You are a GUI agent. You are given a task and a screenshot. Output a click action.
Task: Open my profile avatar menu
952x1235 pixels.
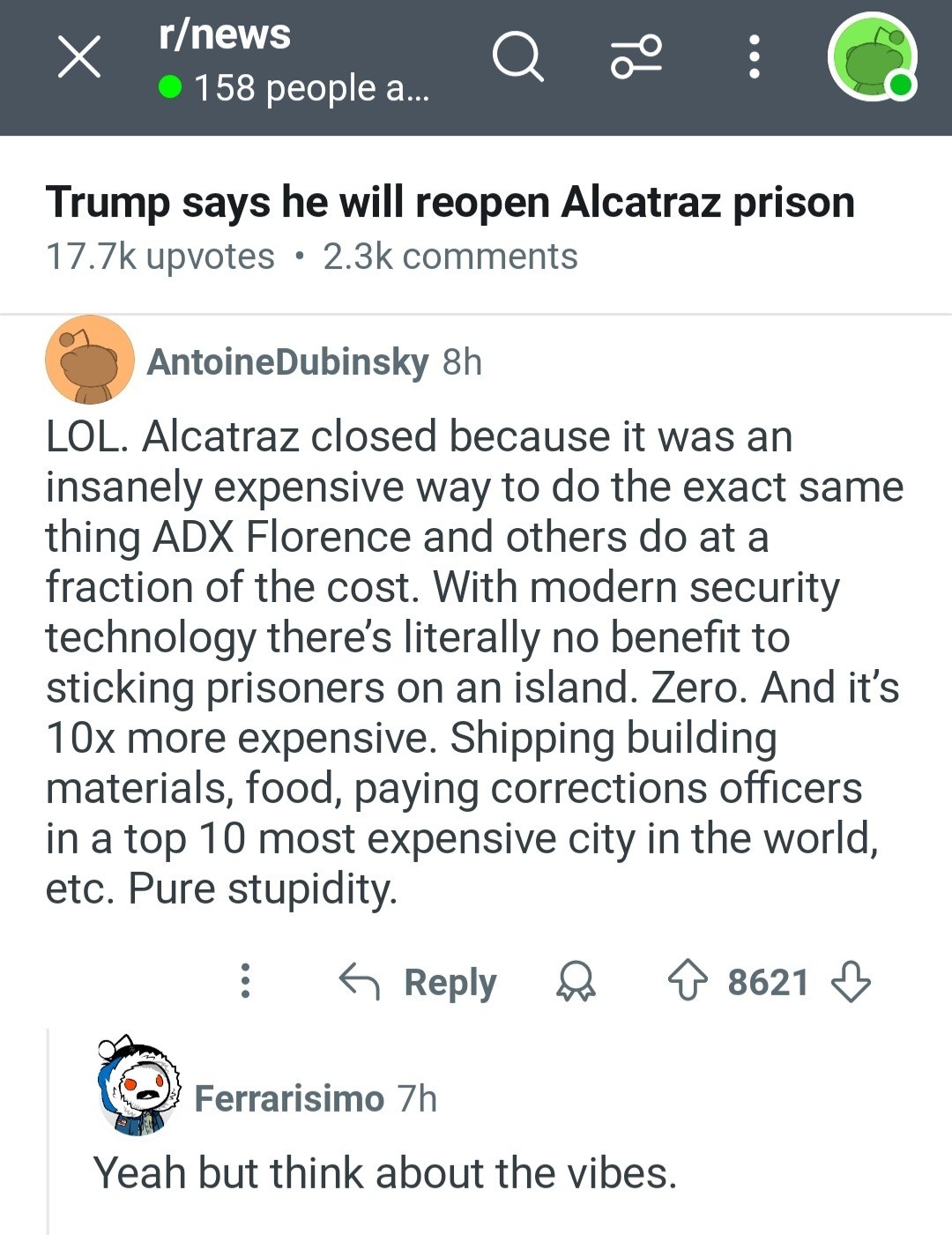point(872,57)
